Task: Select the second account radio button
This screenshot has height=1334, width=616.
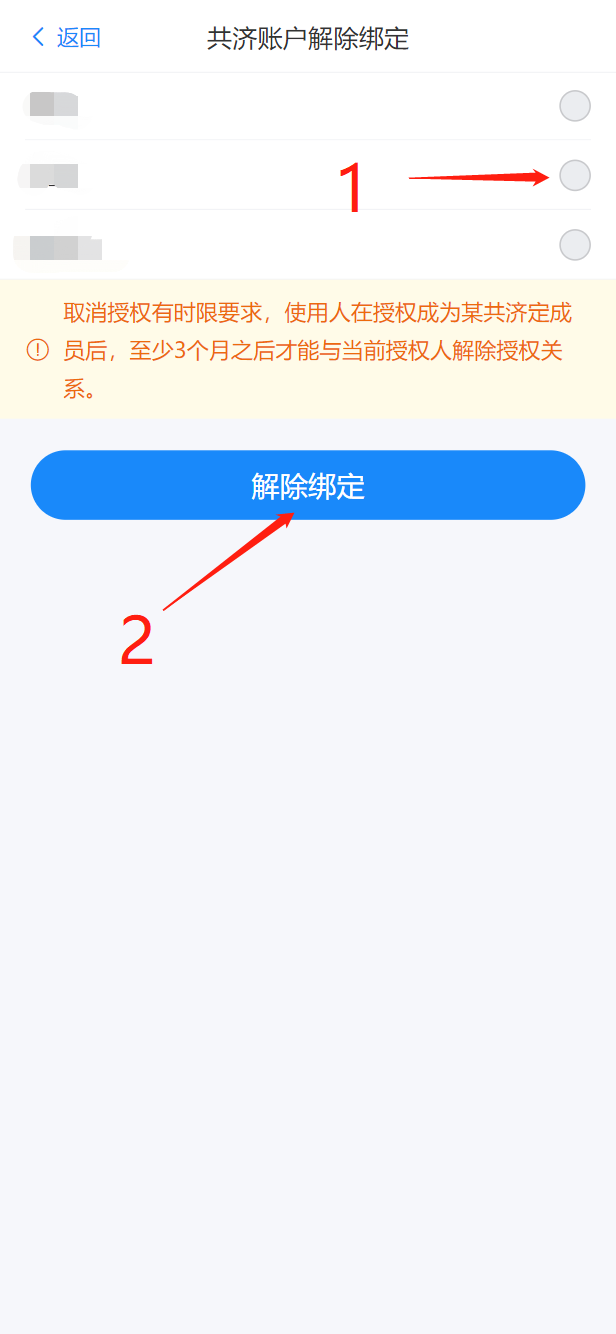Action: pos(575,175)
